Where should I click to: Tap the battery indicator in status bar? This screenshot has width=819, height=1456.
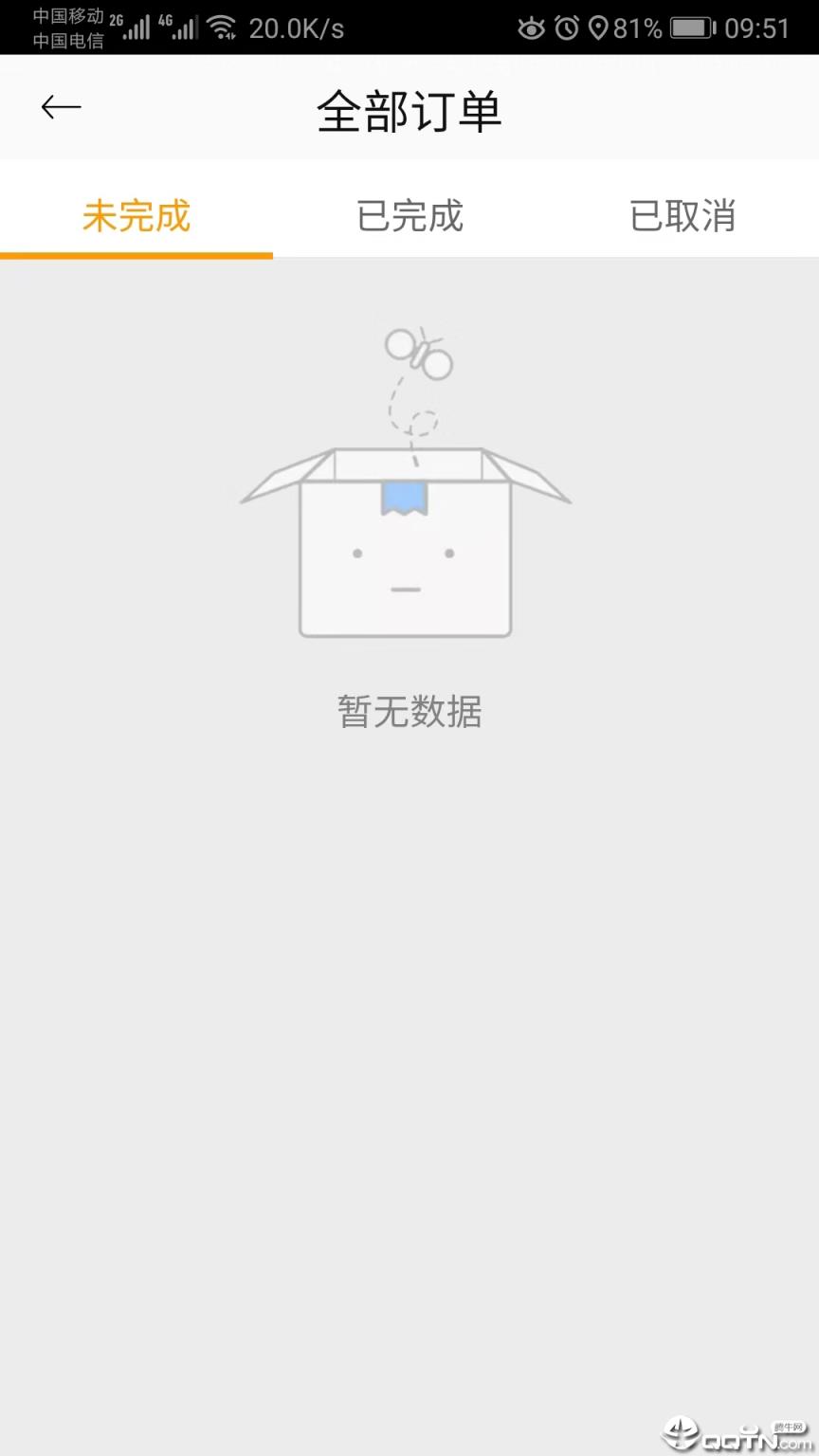click(689, 28)
